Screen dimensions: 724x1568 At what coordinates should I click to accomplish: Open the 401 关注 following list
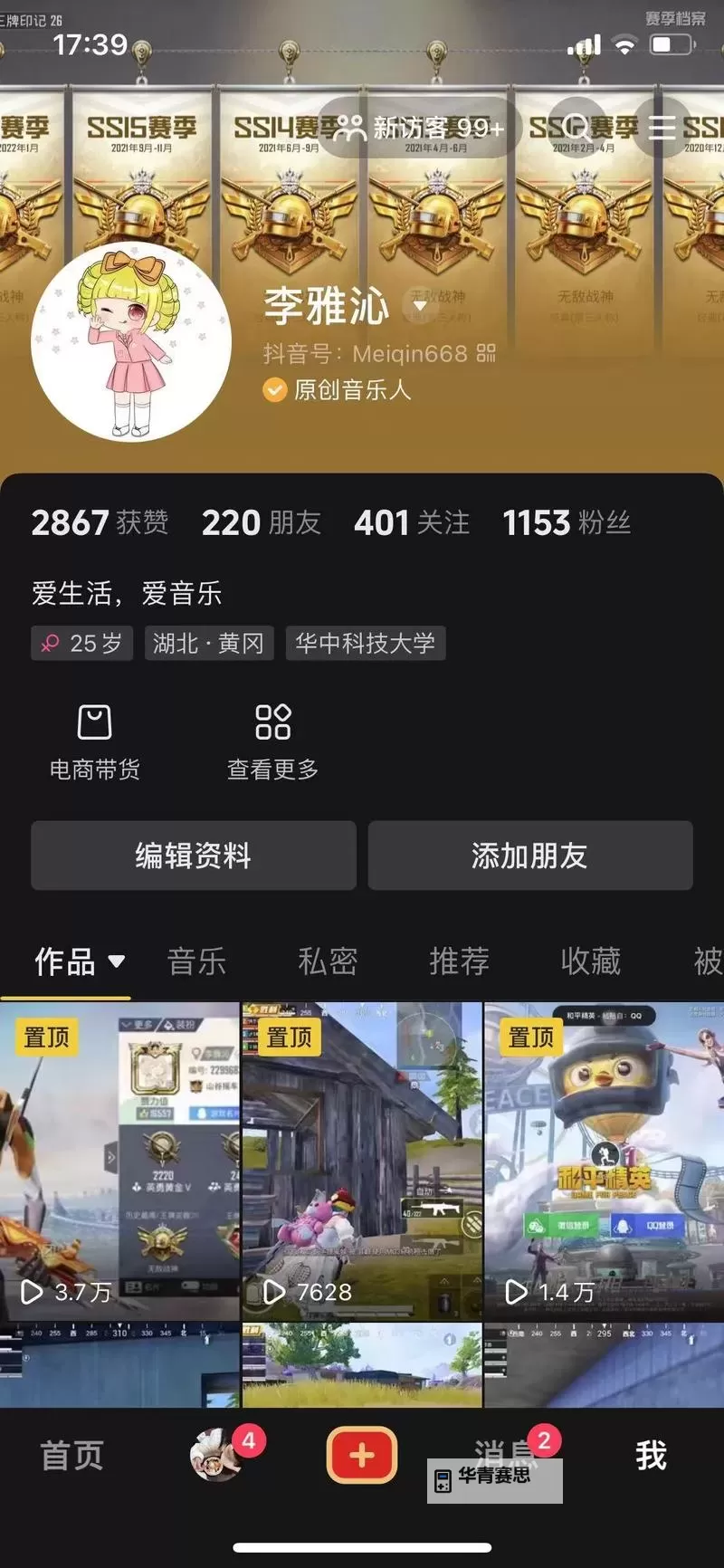(x=412, y=522)
